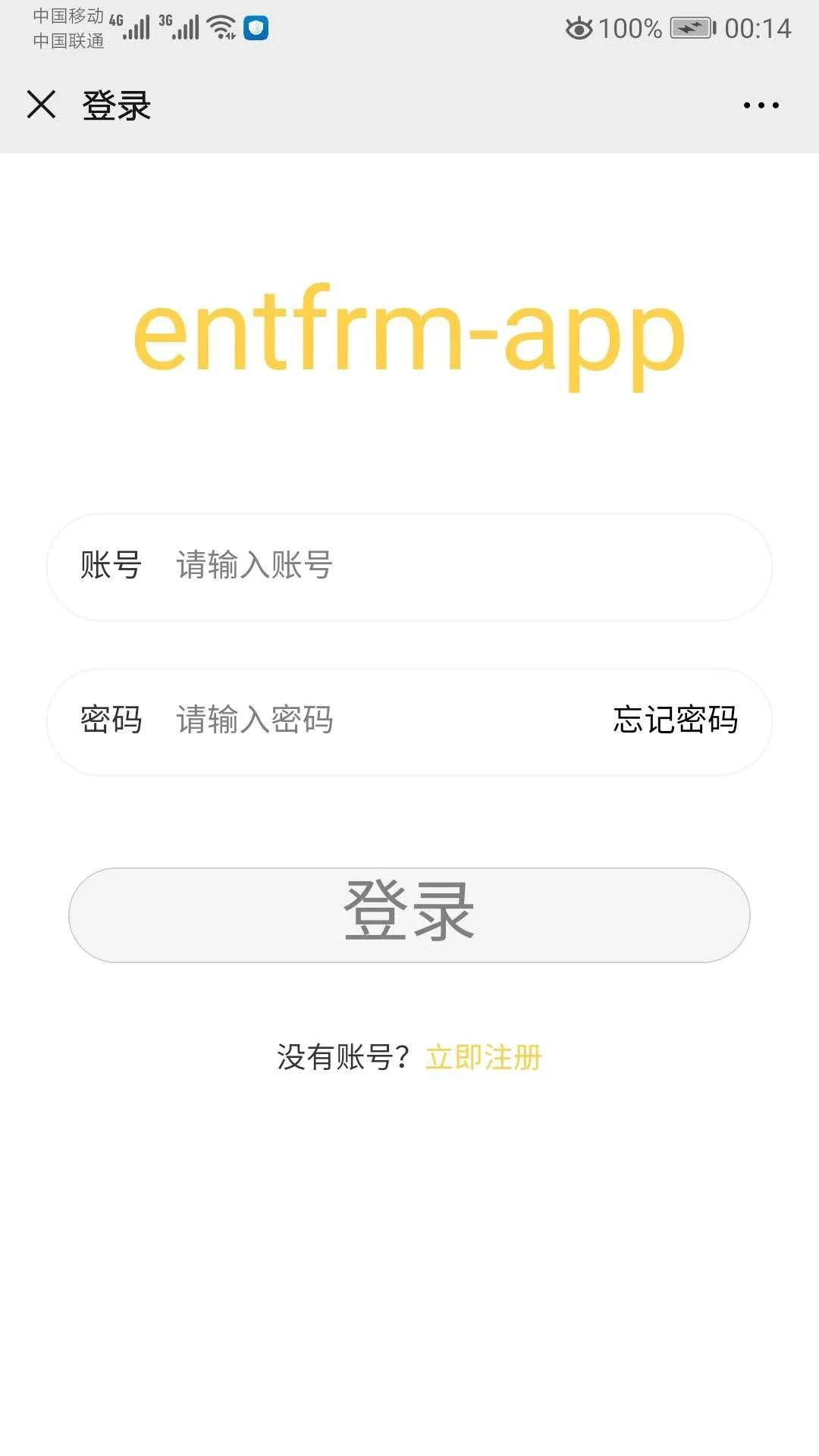The width and height of the screenshot is (819, 1456).
Task: Open the three-dot overflow menu
Action: tap(761, 105)
